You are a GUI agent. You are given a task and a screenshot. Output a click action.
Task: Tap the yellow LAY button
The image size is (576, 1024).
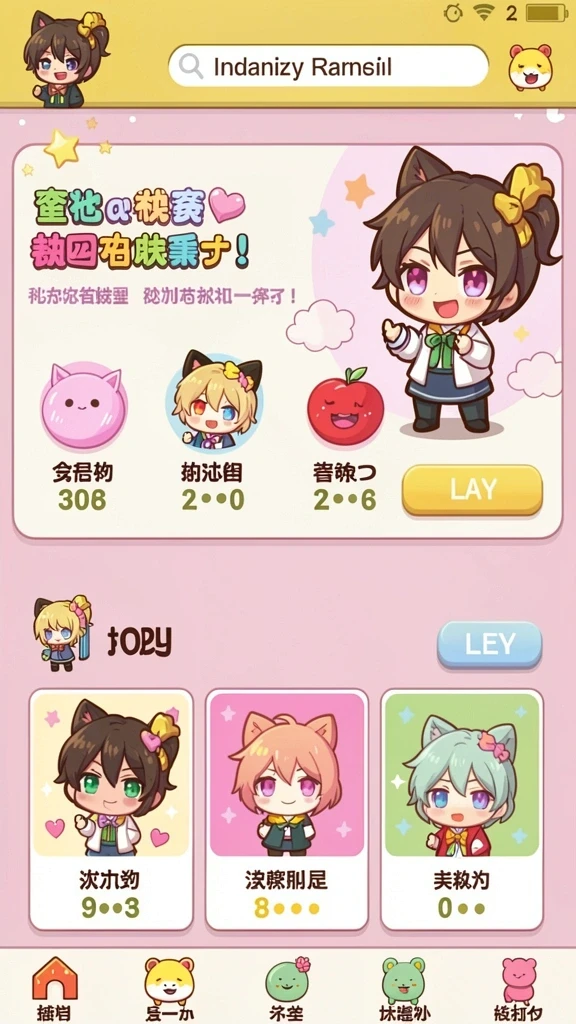pos(472,490)
